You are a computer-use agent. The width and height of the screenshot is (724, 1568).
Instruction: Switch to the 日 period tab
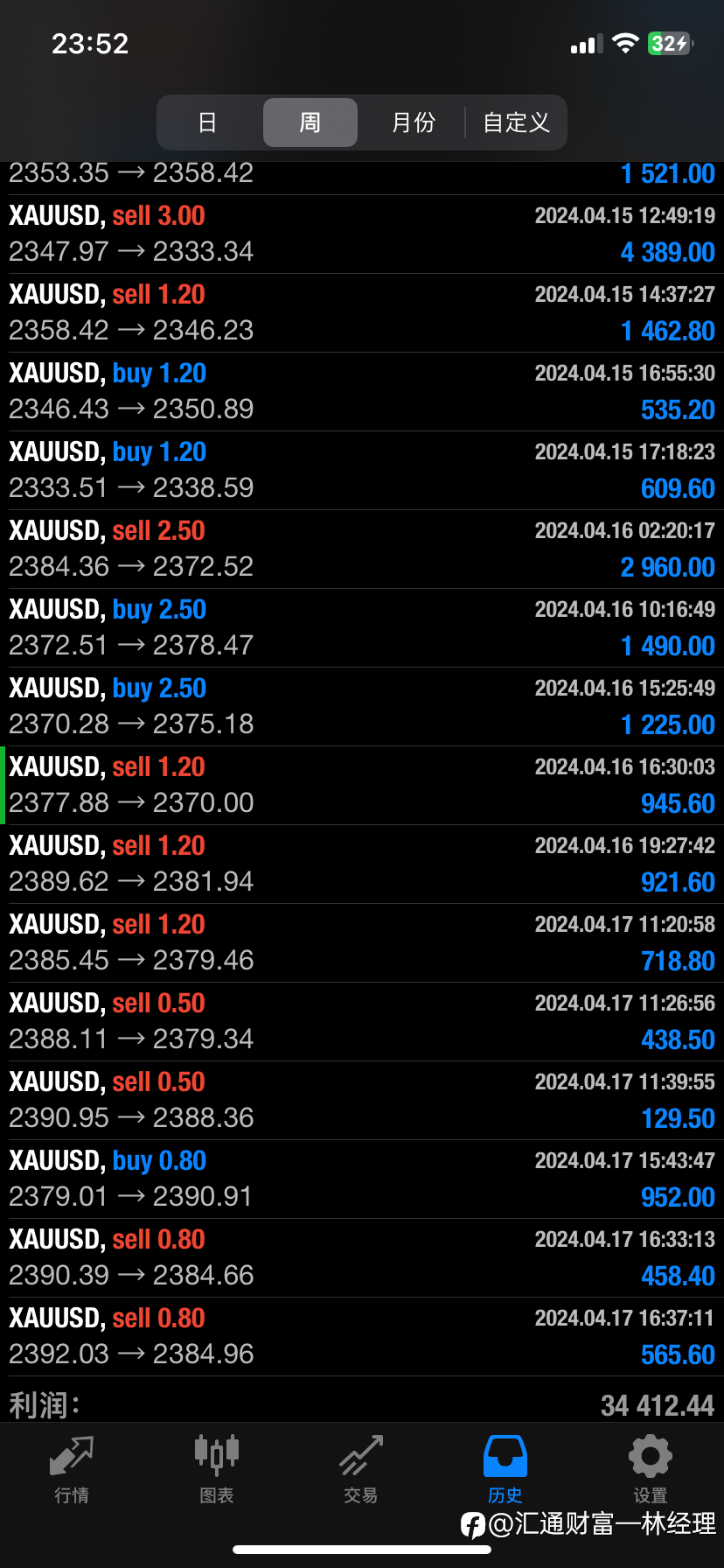(207, 122)
